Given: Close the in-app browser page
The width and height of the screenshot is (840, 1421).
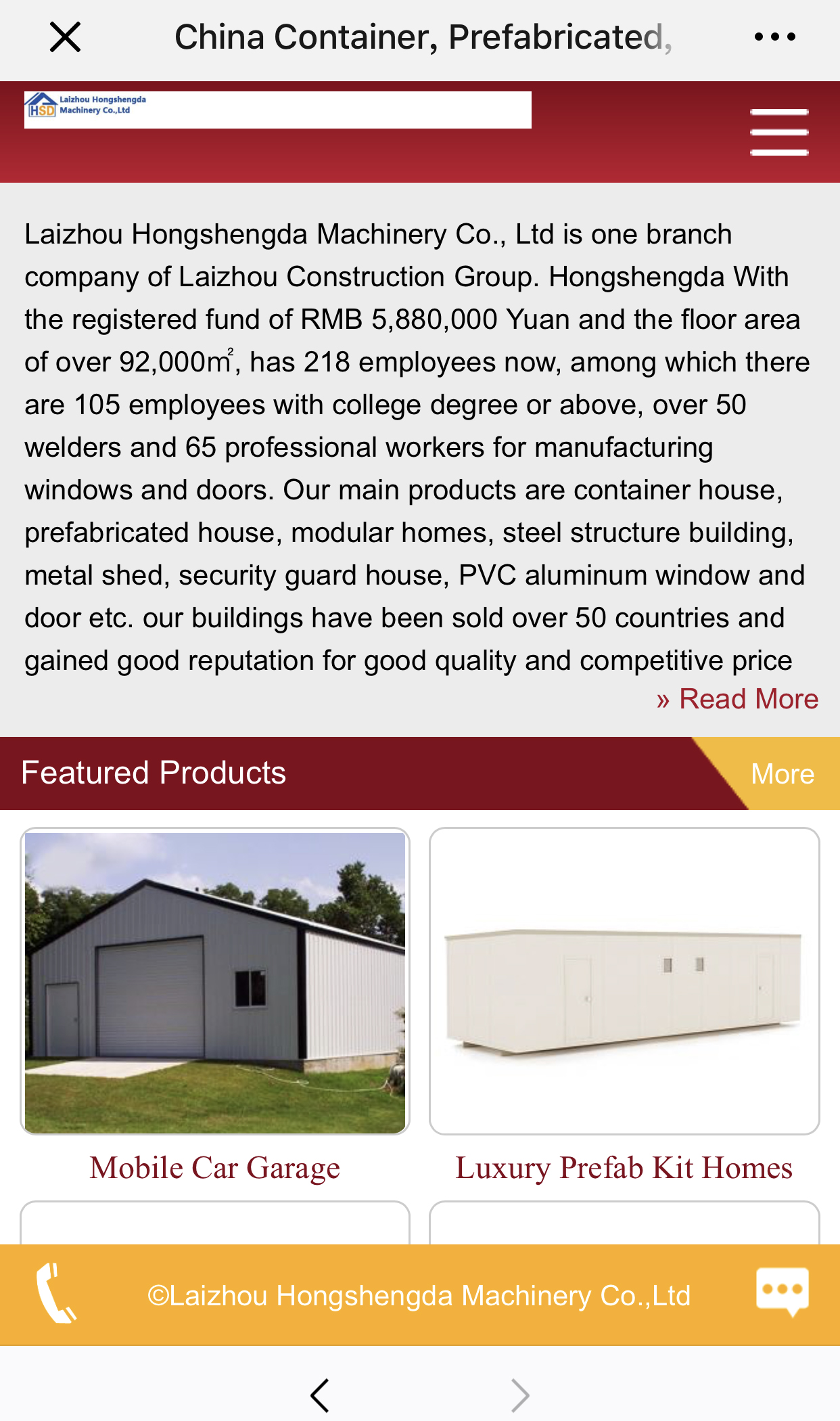Looking at the screenshot, I should [65, 37].
